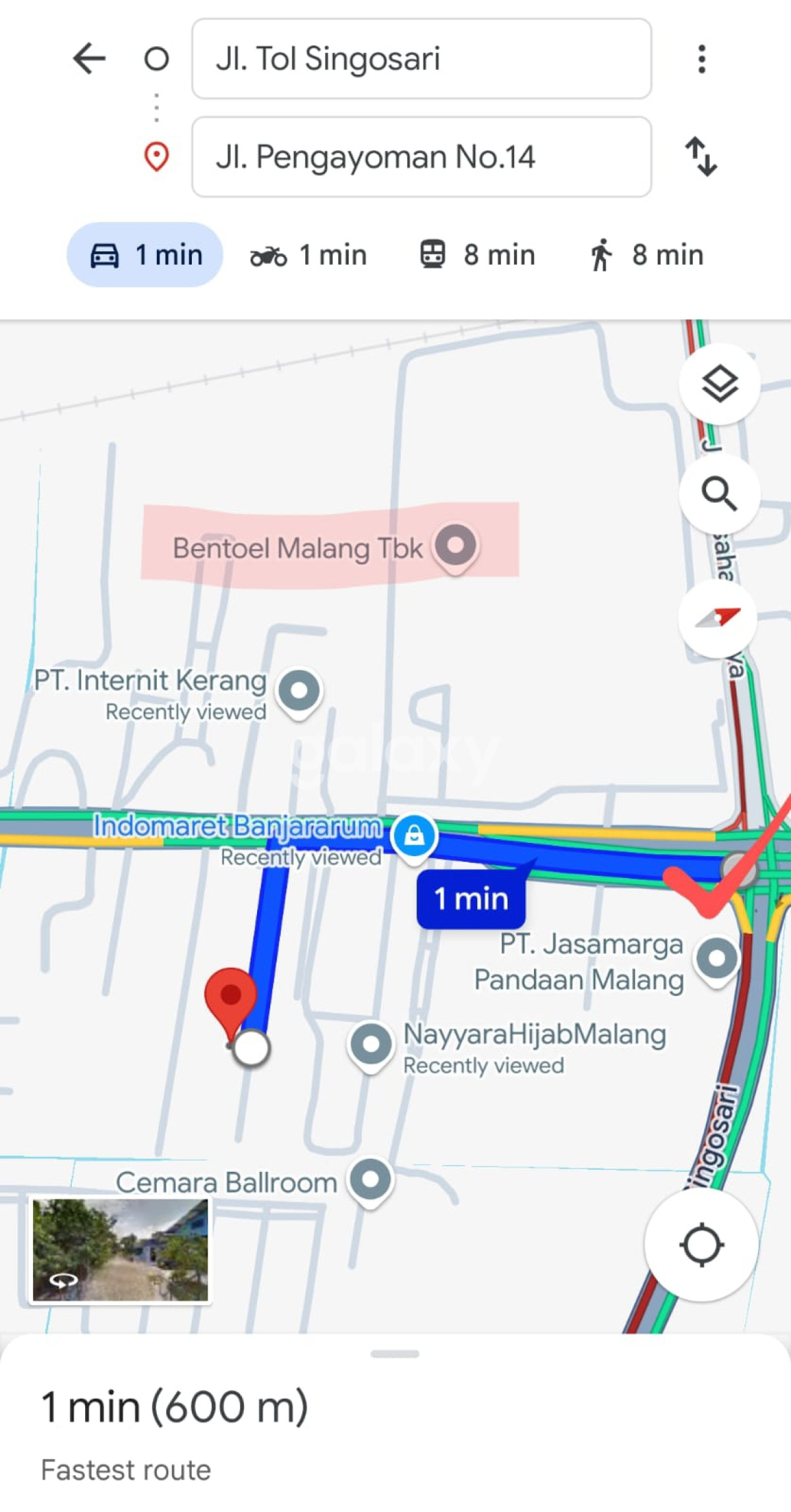Search along the route

719,494
